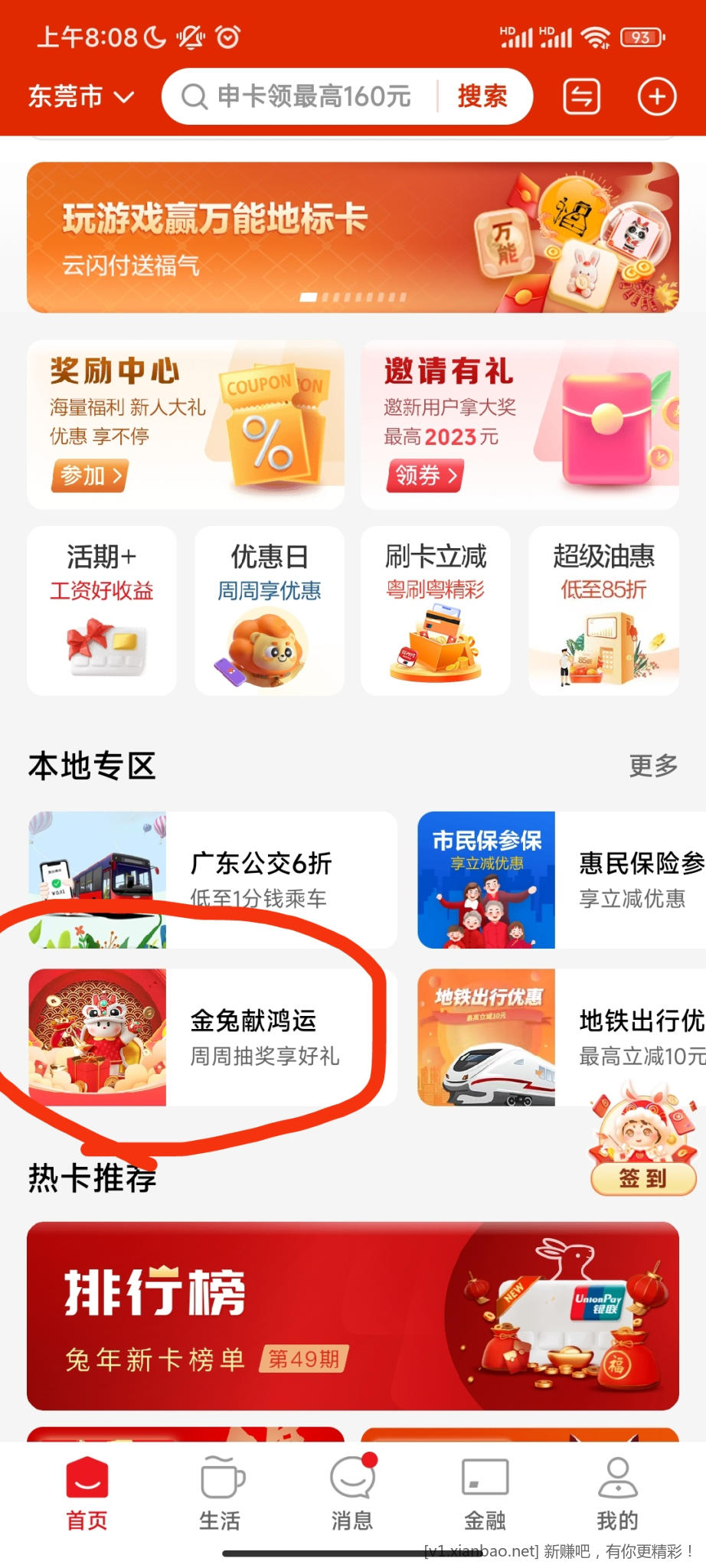
Task: Tap the 搜索 button
Action: coord(482,96)
